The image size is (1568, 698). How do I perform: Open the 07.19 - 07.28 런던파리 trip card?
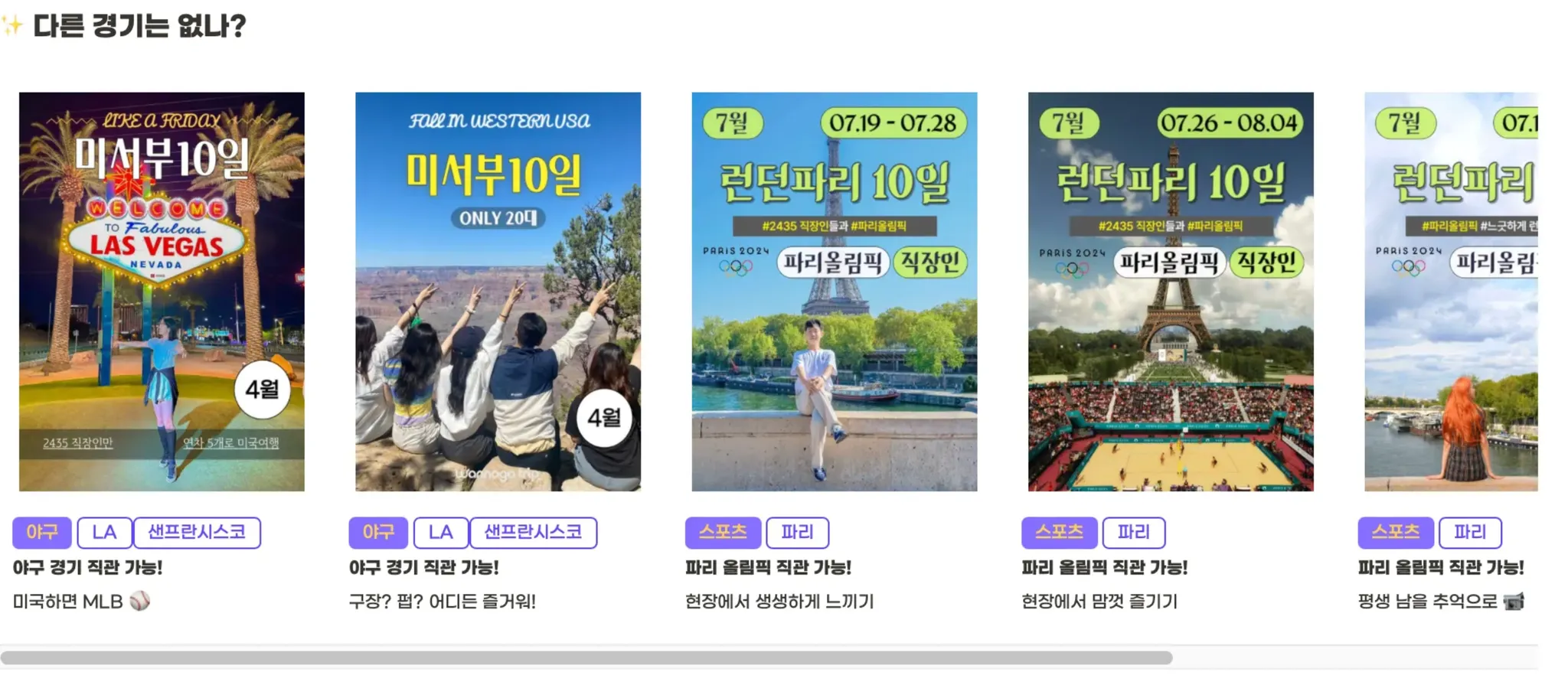(x=834, y=291)
